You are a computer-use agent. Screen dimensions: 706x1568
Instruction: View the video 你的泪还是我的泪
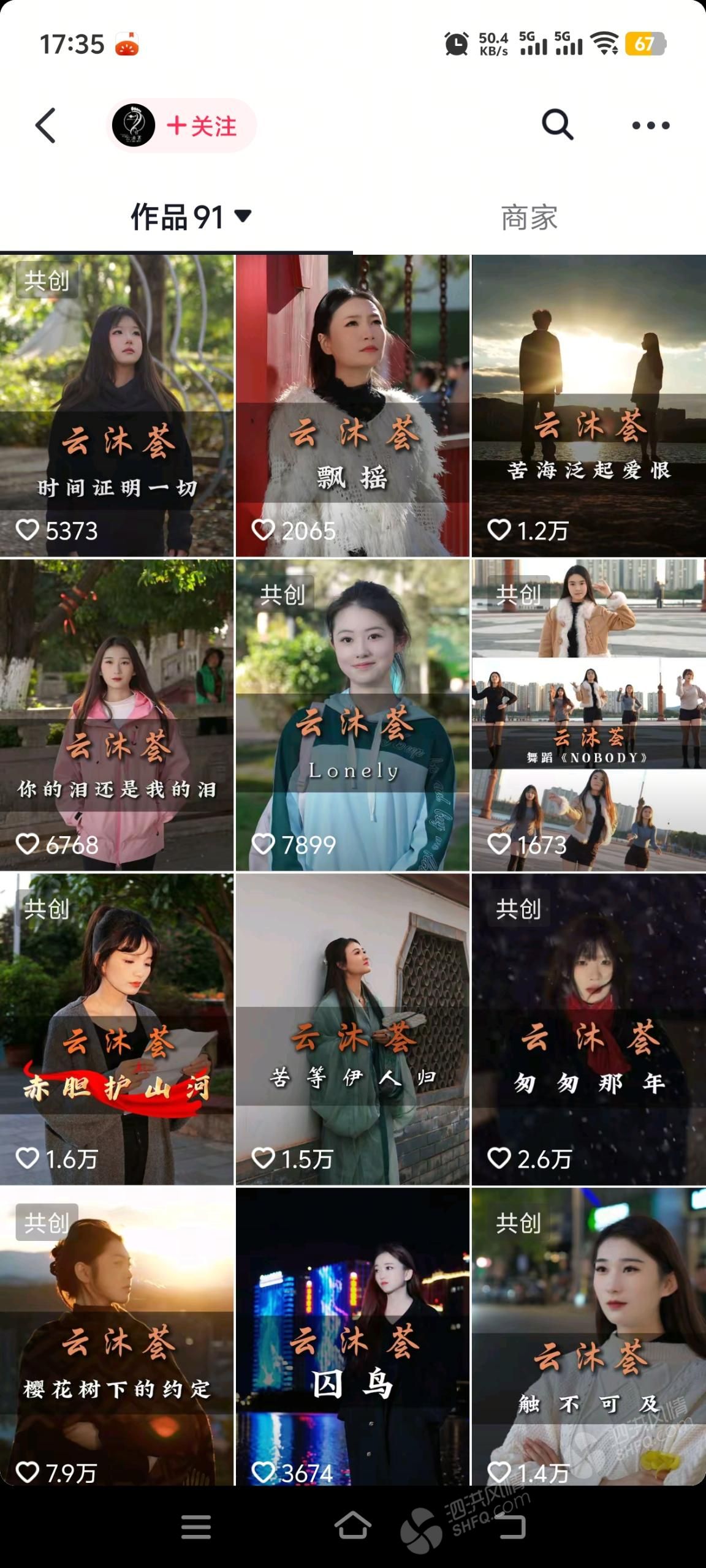click(116, 715)
